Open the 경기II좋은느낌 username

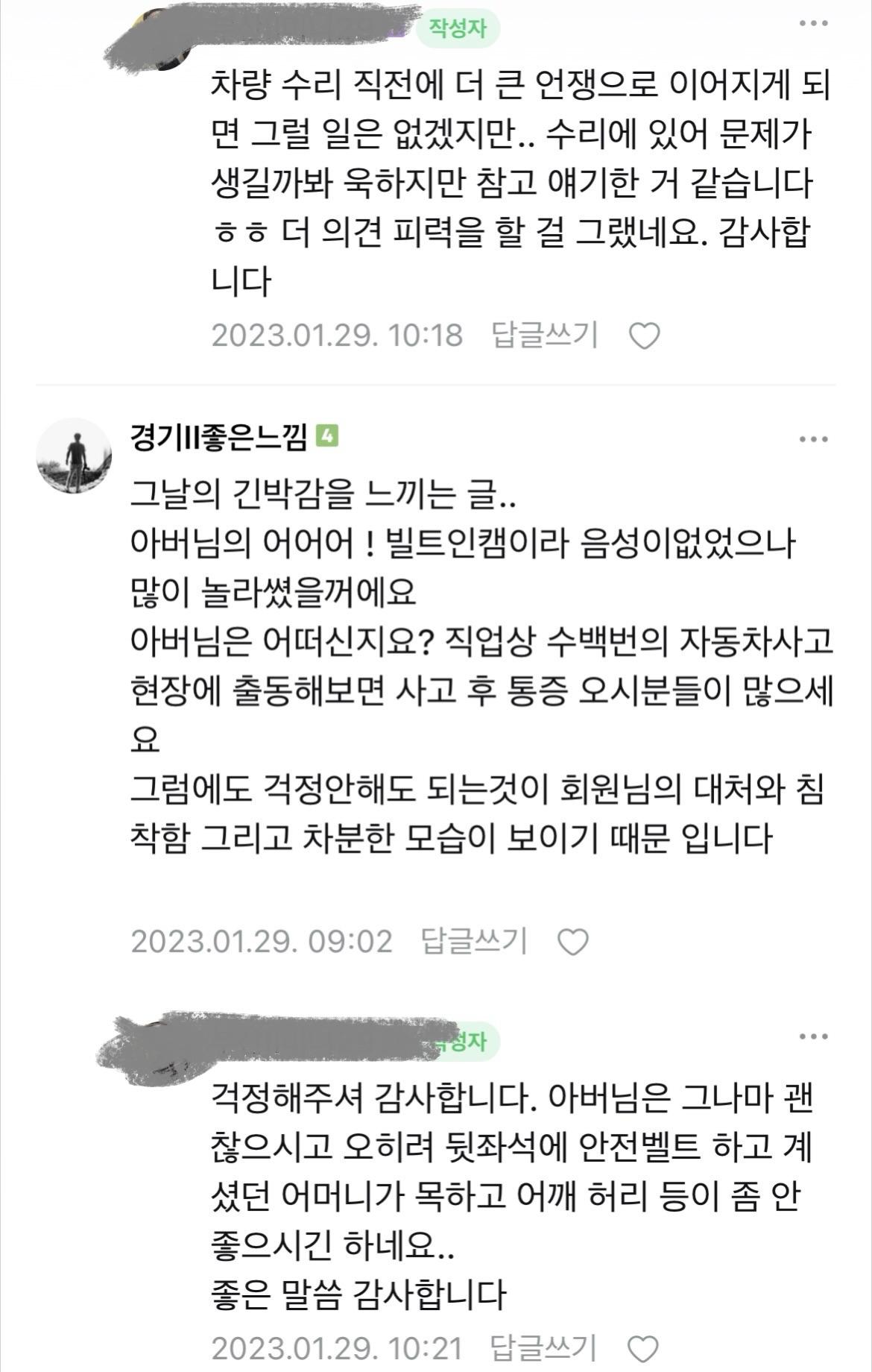pos(218,438)
